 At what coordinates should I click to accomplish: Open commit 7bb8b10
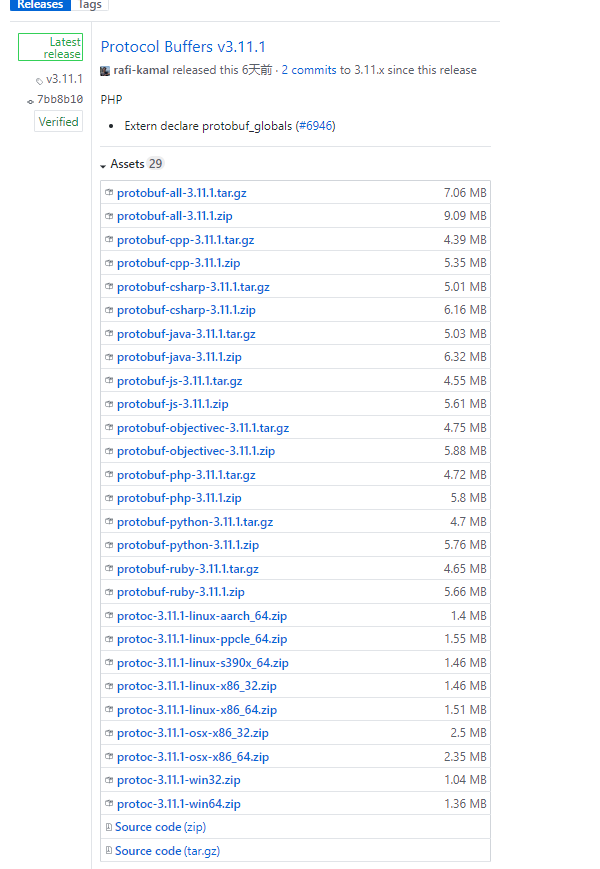click(59, 100)
